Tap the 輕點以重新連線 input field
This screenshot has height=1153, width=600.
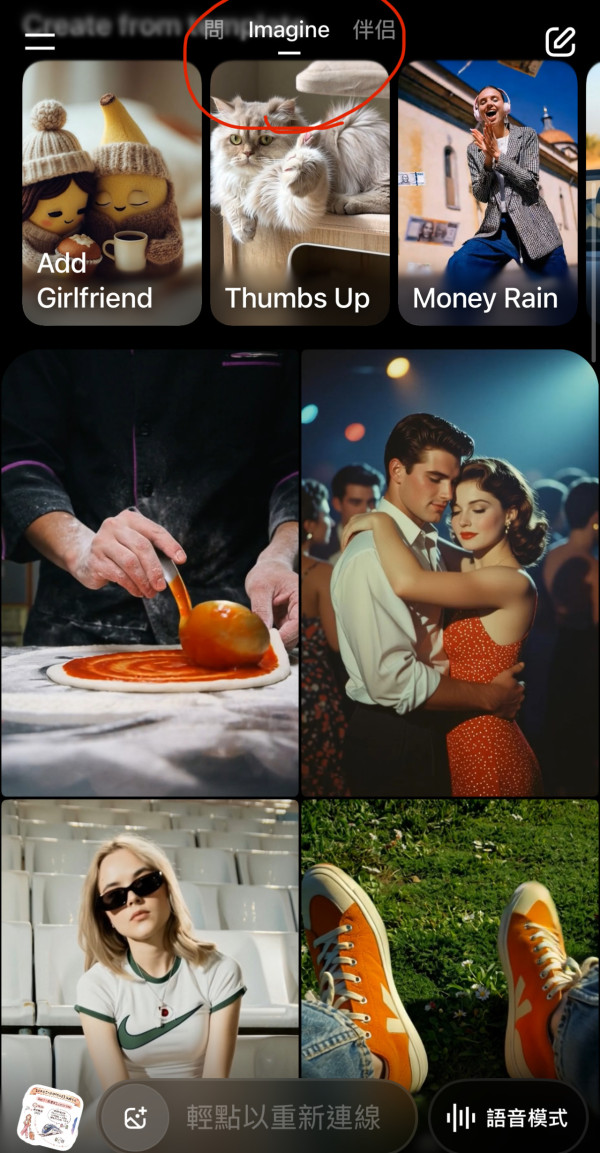(x=285, y=1117)
